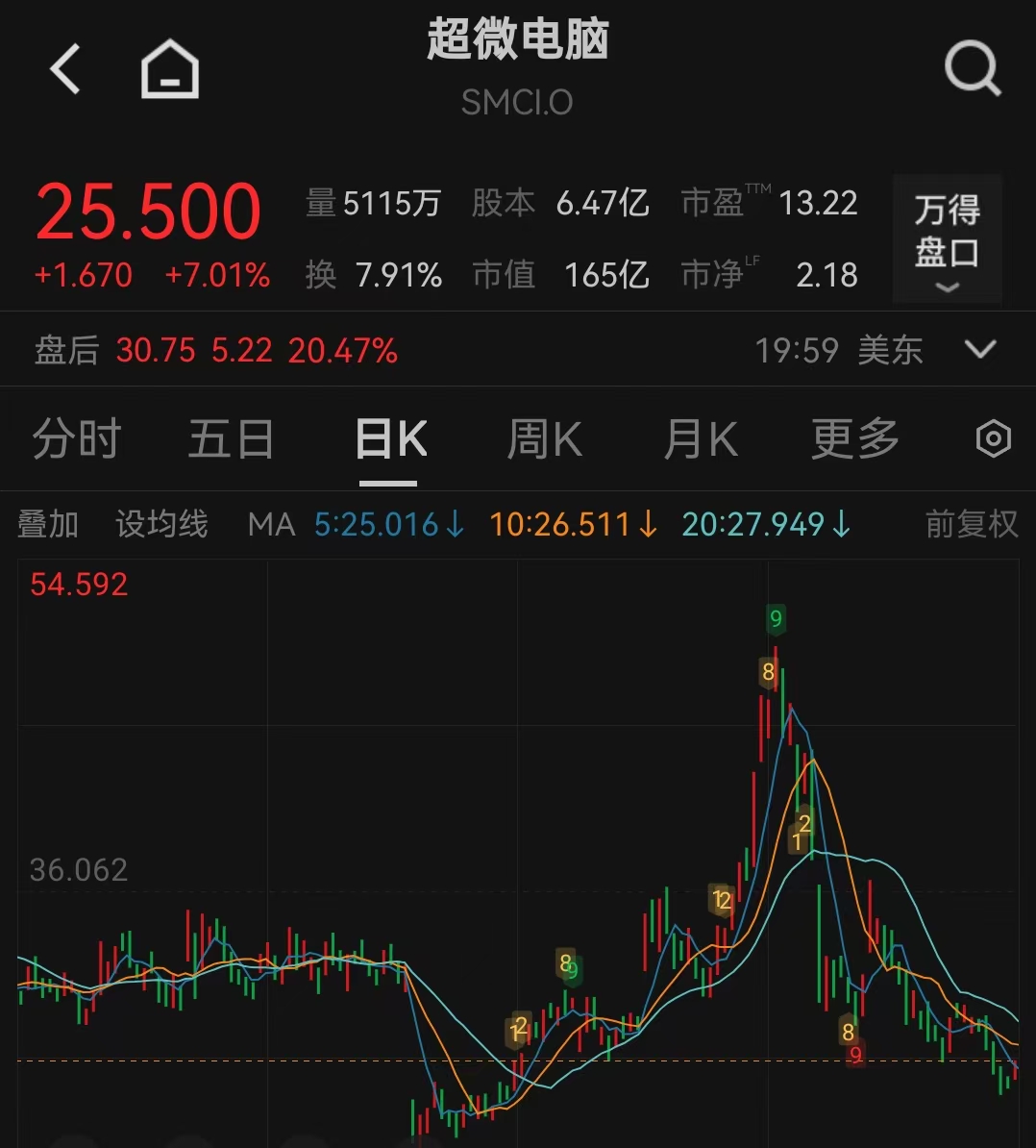Change the 前复权 price adjustment mode

click(972, 524)
